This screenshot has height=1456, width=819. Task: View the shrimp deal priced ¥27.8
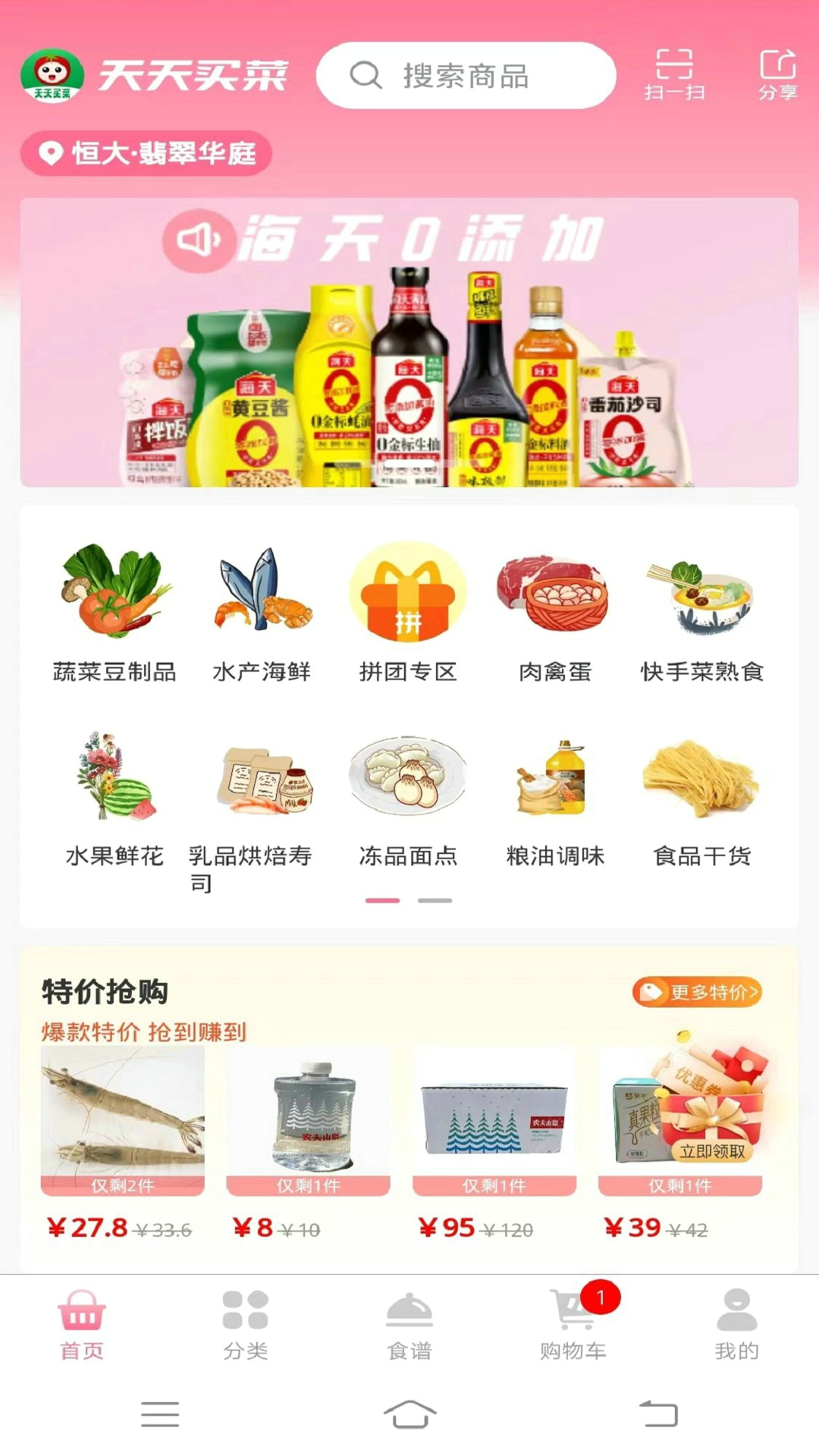coord(123,1137)
